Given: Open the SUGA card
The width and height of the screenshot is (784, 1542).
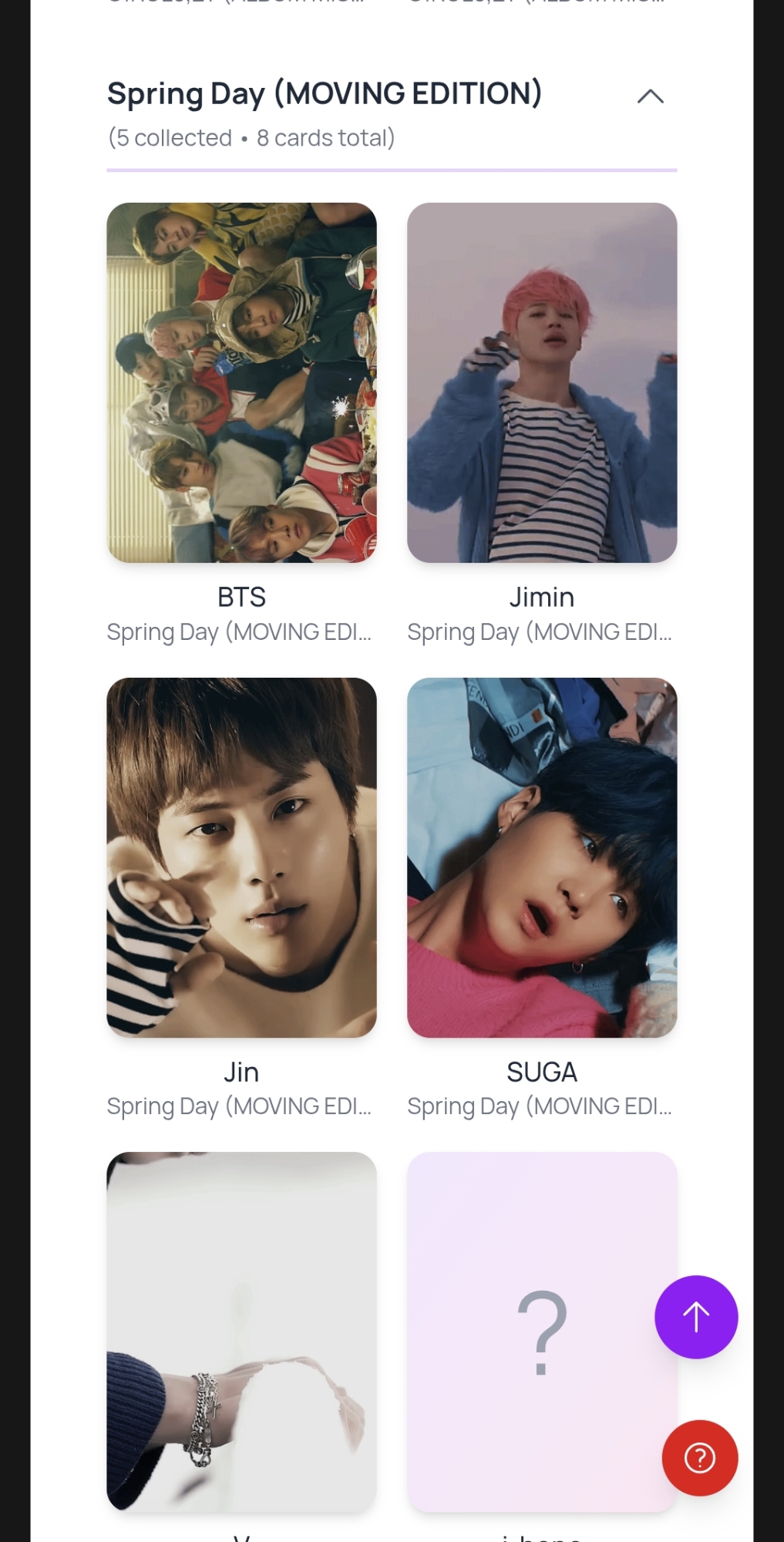Looking at the screenshot, I should [x=542, y=857].
